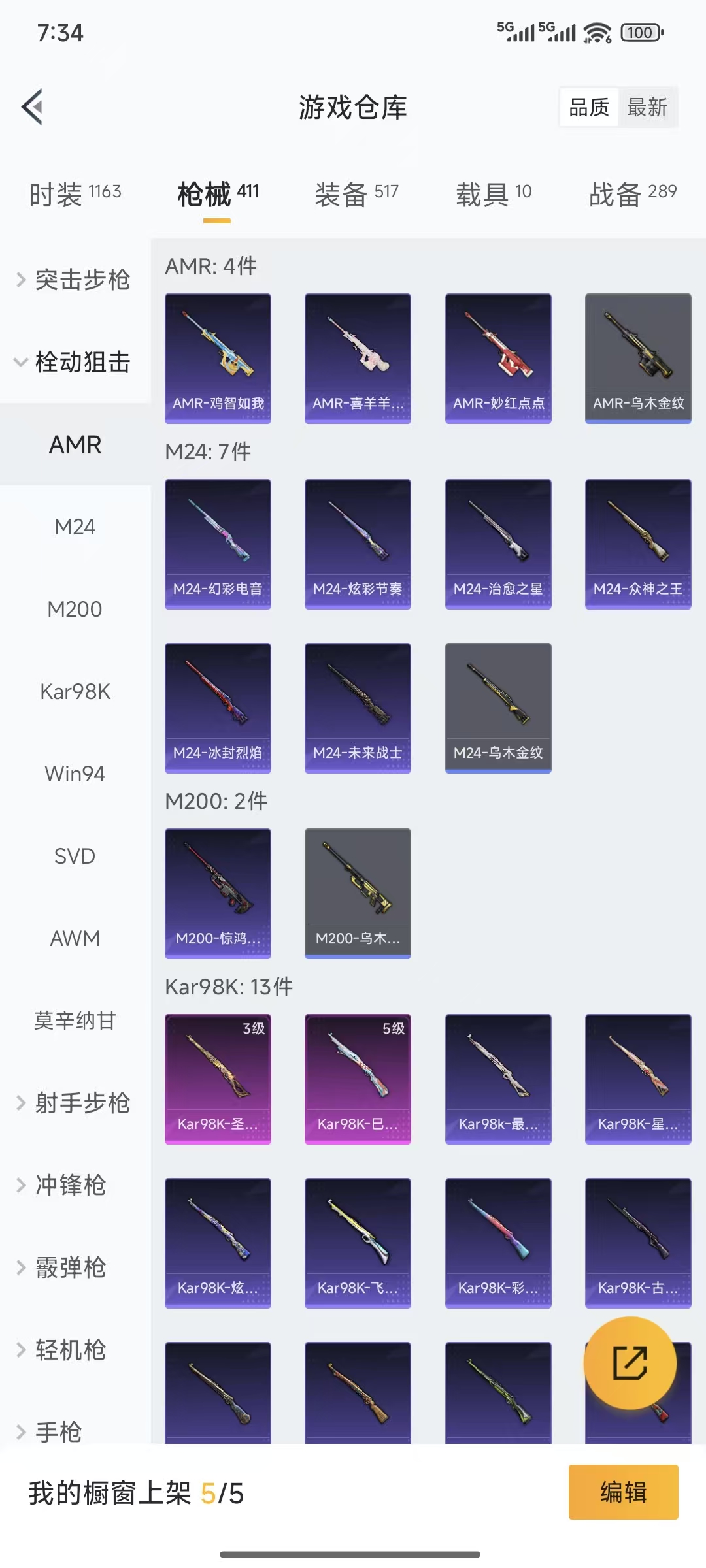Open the M200-惊鸿 skin tile
Viewport: 706px width, 1568px height.
(x=218, y=893)
